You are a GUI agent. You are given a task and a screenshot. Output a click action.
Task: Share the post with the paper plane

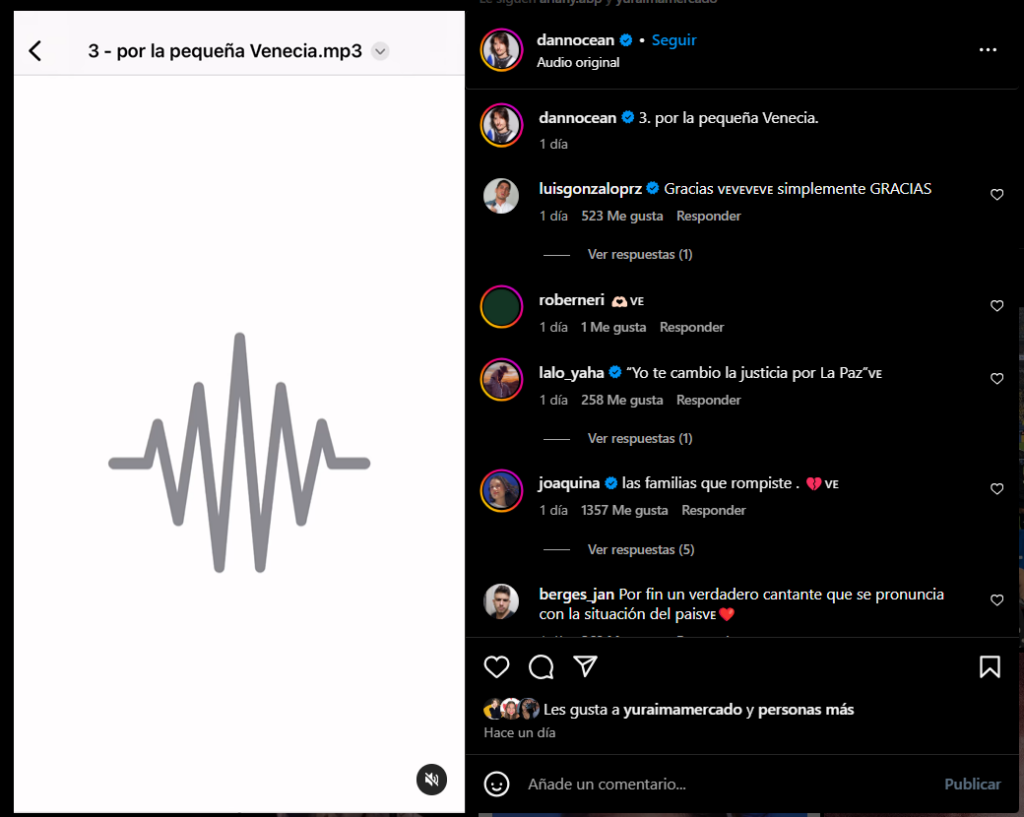point(585,667)
